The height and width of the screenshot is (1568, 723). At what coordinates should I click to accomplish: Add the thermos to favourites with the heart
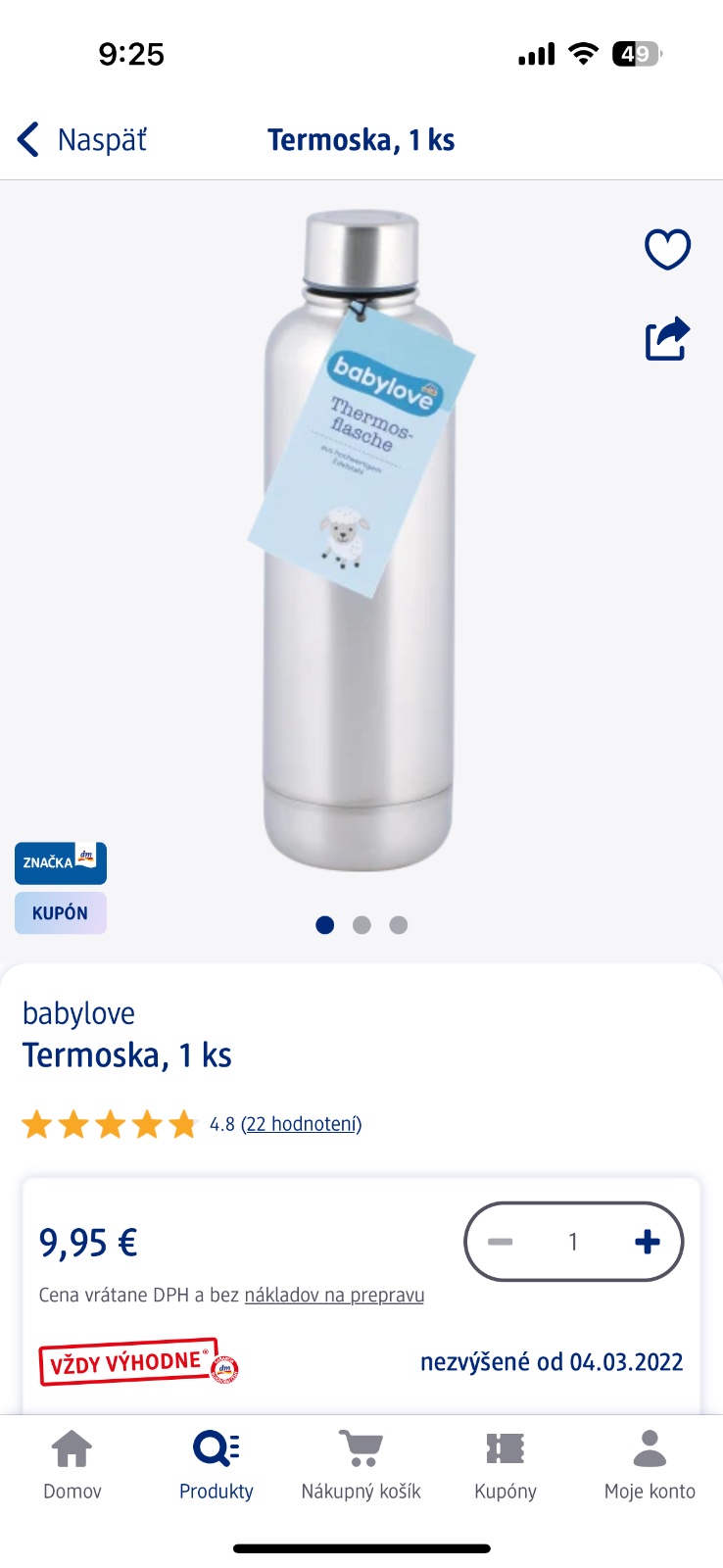(x=667, y=249)
